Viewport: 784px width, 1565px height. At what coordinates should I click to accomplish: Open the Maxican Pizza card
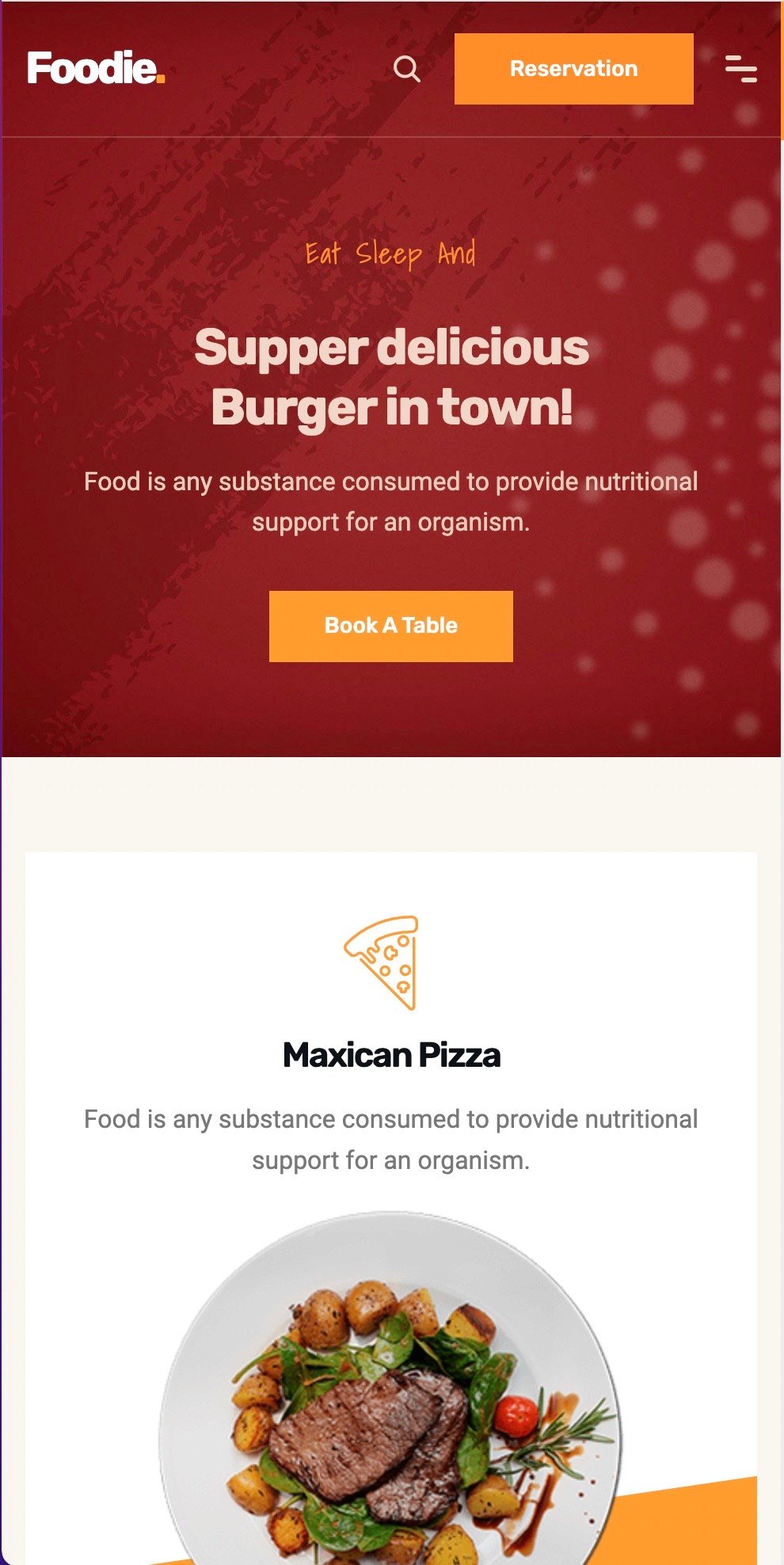coord(391,1055)
